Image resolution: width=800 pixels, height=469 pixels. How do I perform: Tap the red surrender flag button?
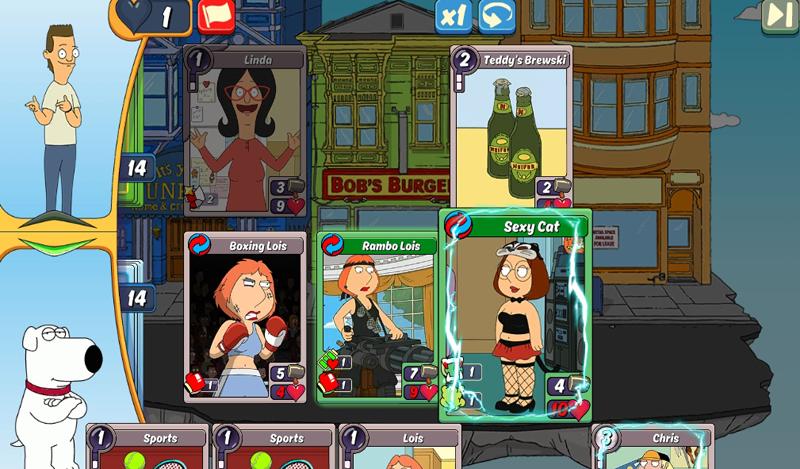coord(214,16)
